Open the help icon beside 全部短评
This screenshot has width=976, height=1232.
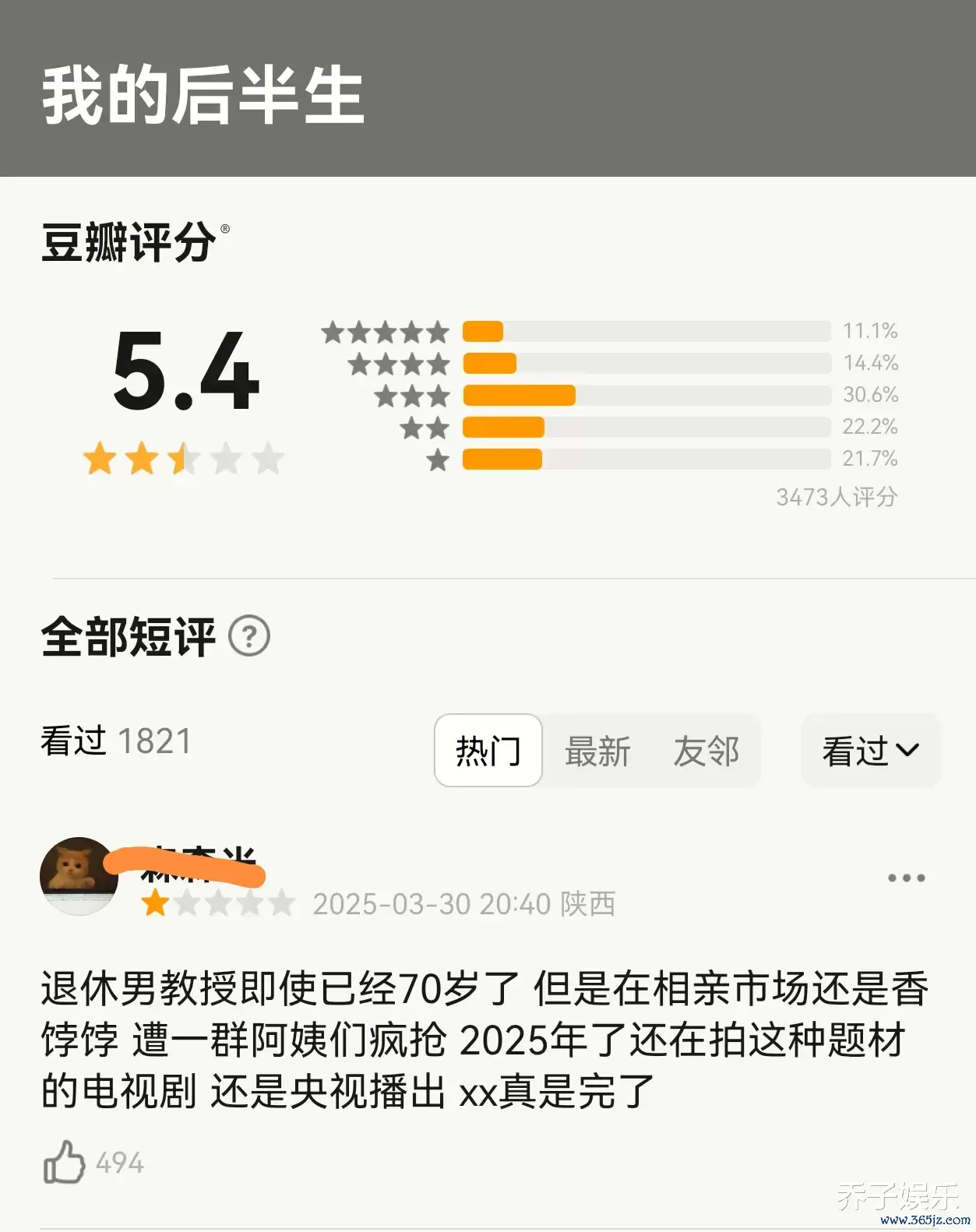coord(249,636)
